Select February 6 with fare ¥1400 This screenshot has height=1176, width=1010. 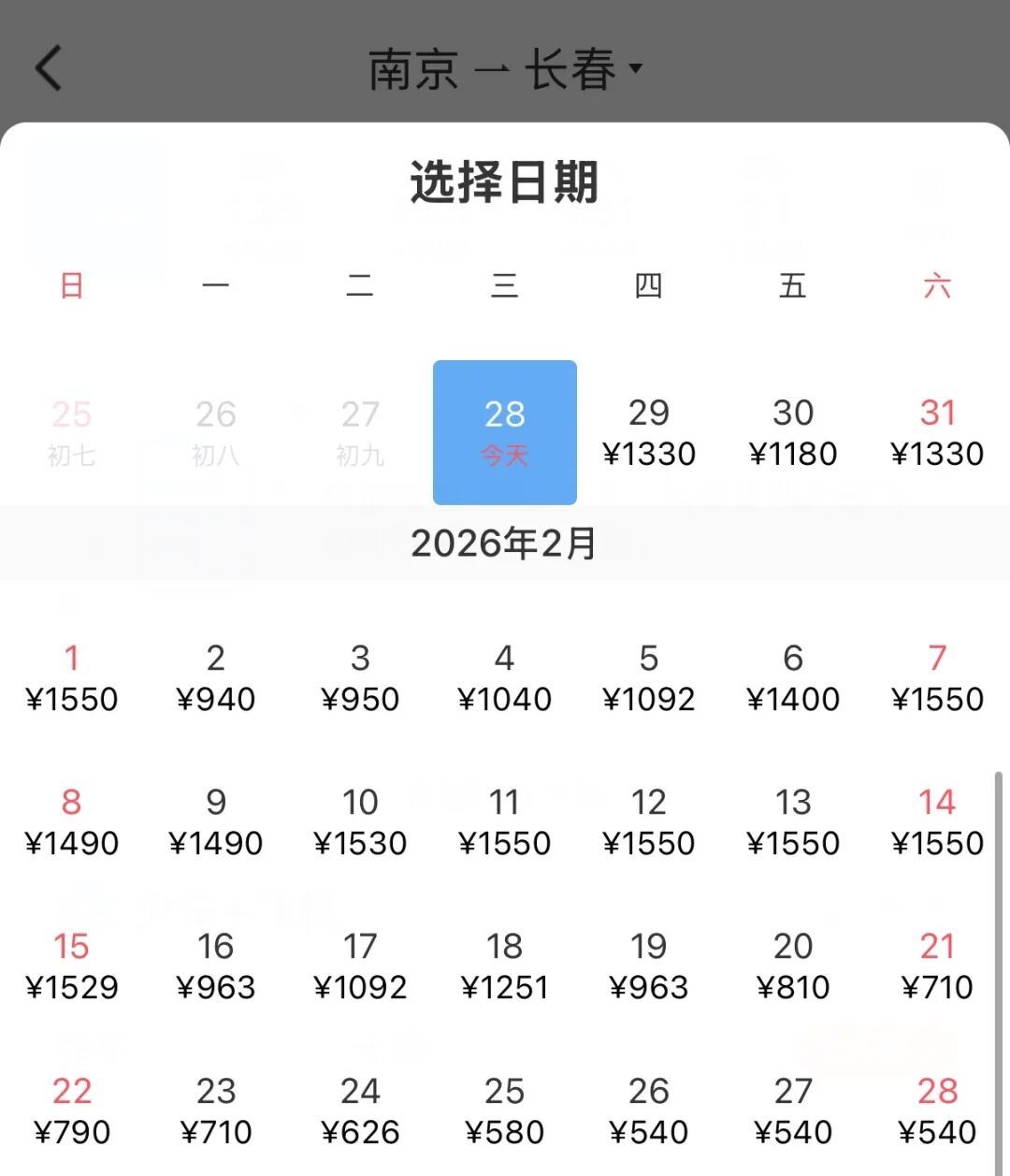(x=793, y=675)
